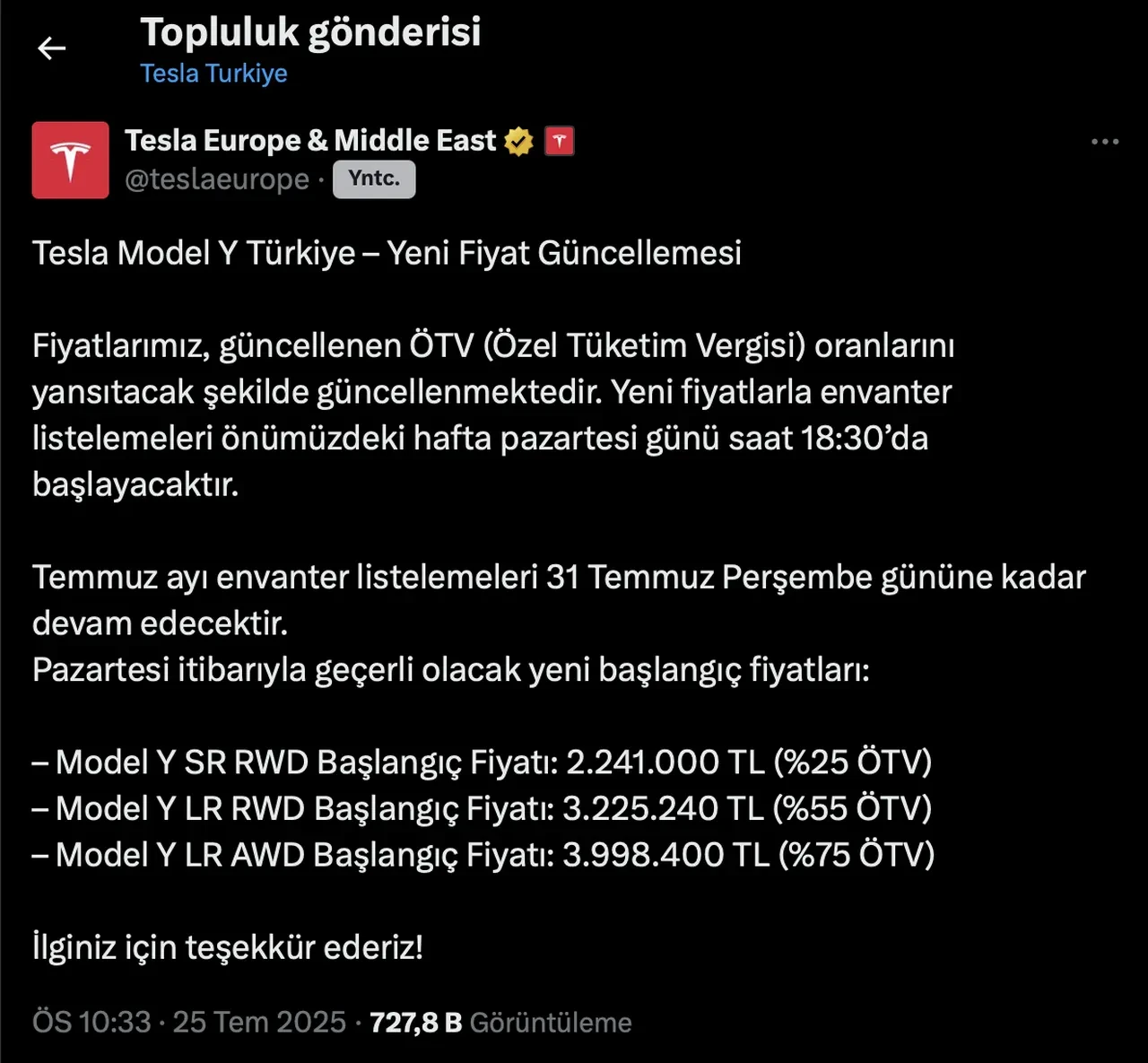Go back using the arrow icon
The height and width of the screenshot is (1063, 1148).
52,48
